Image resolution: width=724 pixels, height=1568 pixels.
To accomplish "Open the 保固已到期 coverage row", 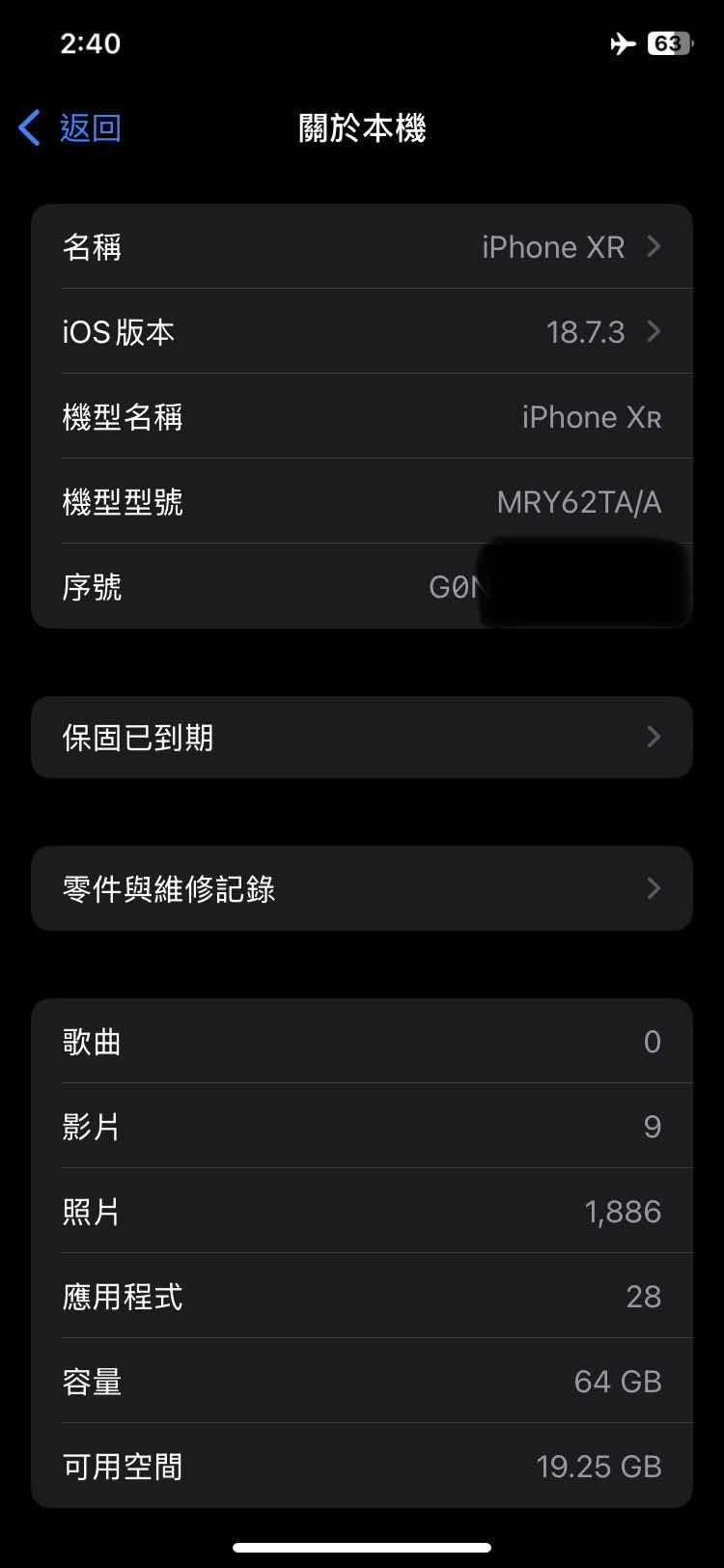I will pos(362,738).
